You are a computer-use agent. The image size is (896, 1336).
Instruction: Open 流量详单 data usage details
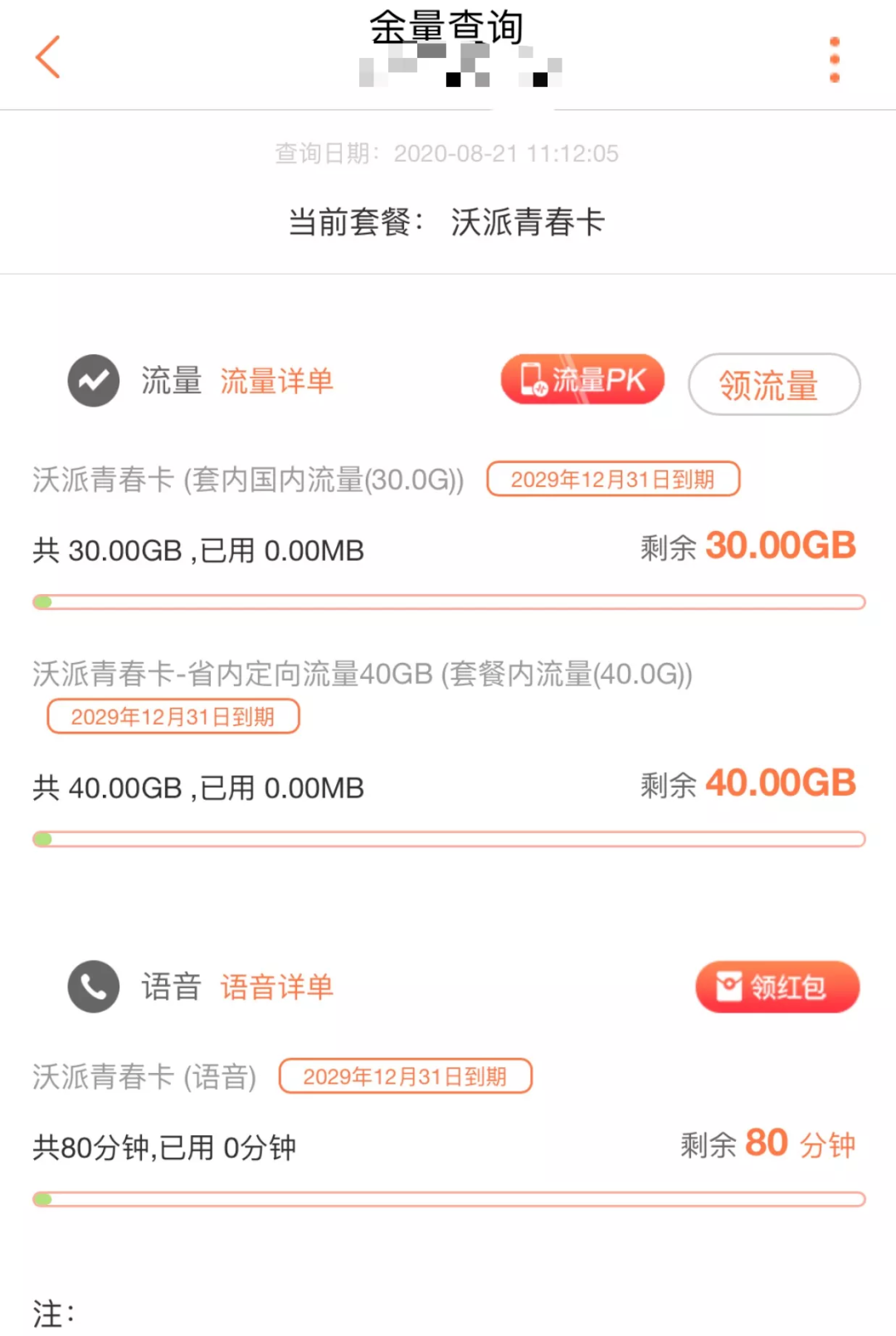pos(276,381)
